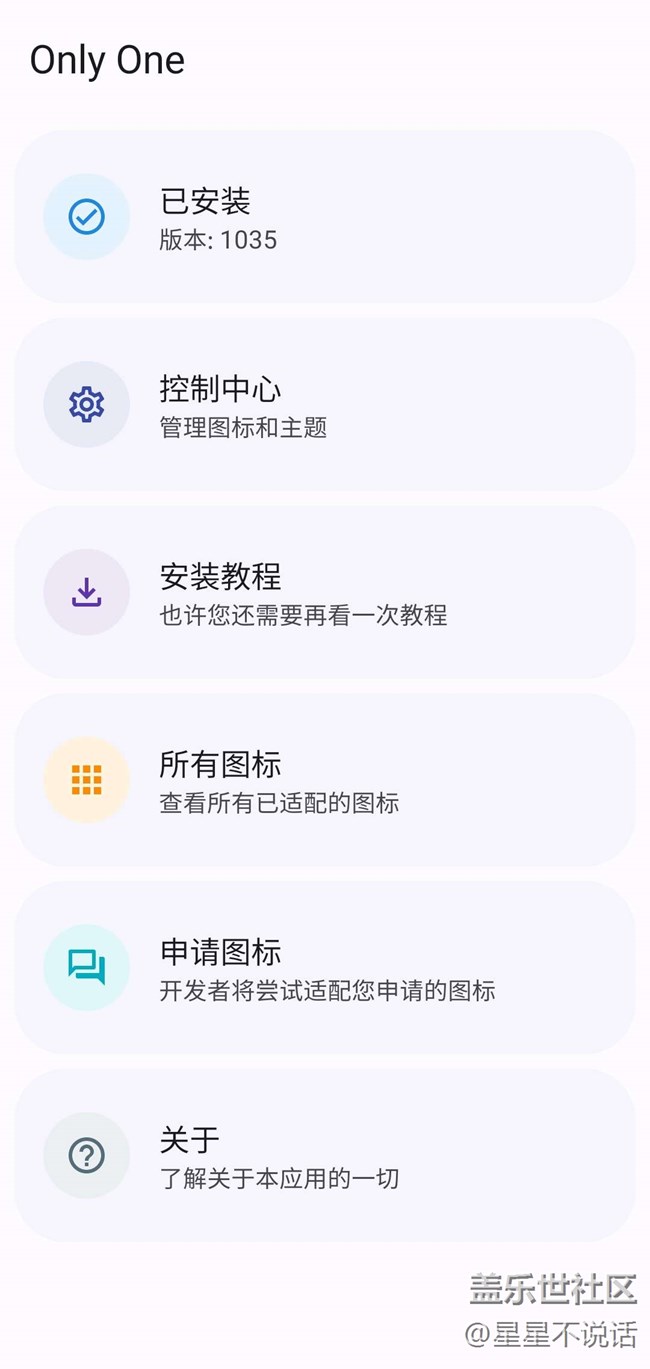Open the 关于 about card
Screen dimensions: 650x1369
325,1155
